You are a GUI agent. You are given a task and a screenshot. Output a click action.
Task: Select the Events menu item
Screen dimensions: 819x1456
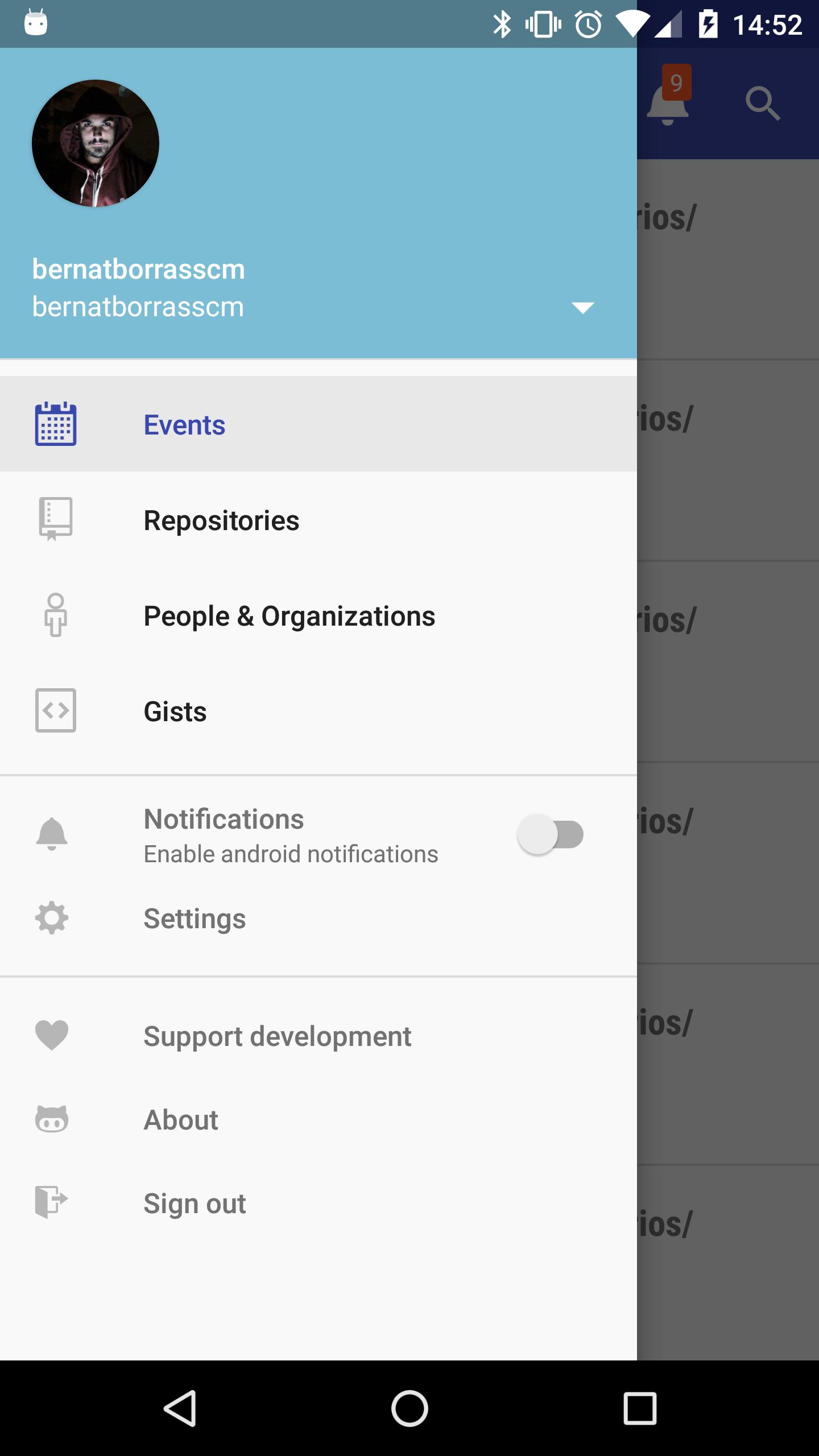pyautogui.click(x=184, y=424)
